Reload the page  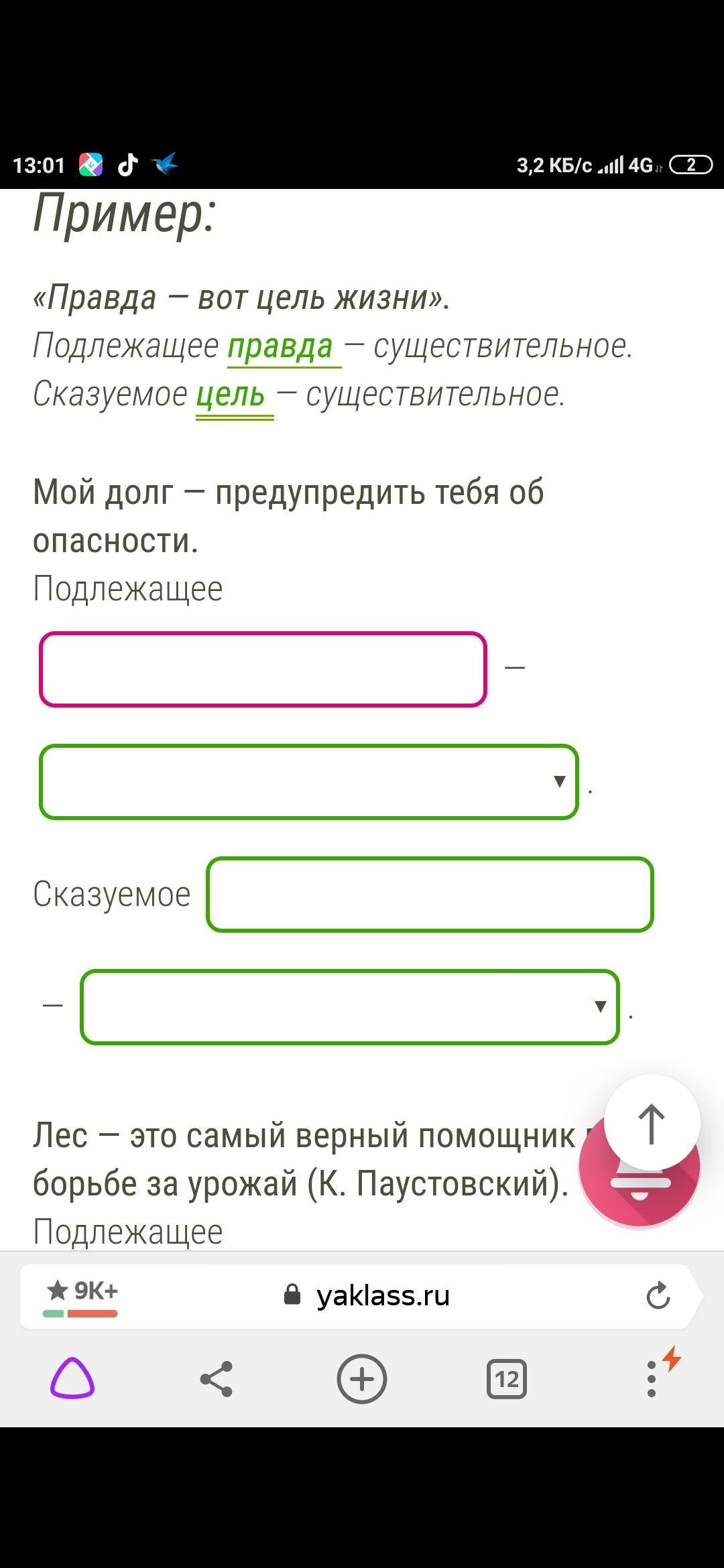[658, 1295]
